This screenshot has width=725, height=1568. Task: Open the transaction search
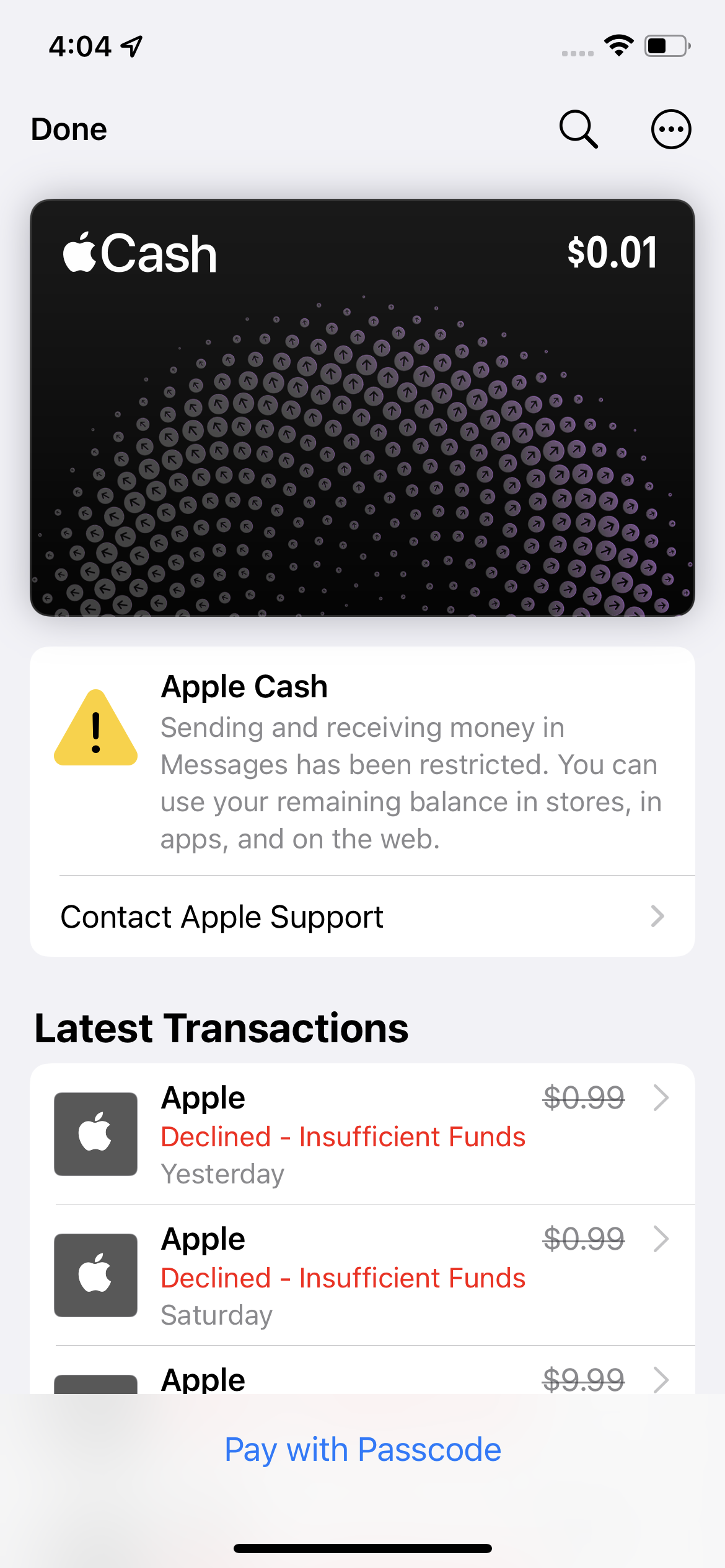pos(578,129)
